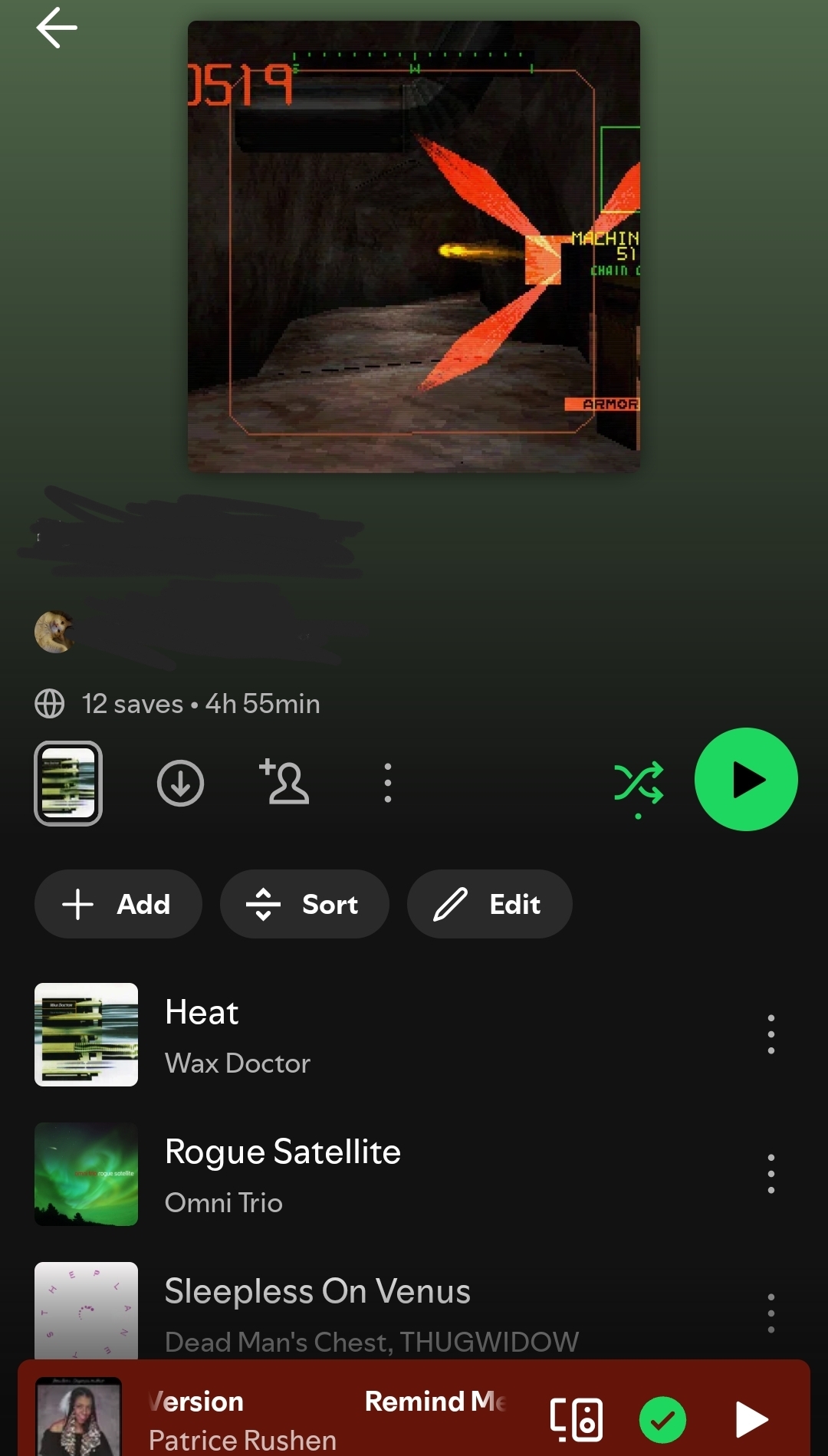This screenshot has width=828, height=1456.
Task: Download this playlist
Action: [181, 783]
